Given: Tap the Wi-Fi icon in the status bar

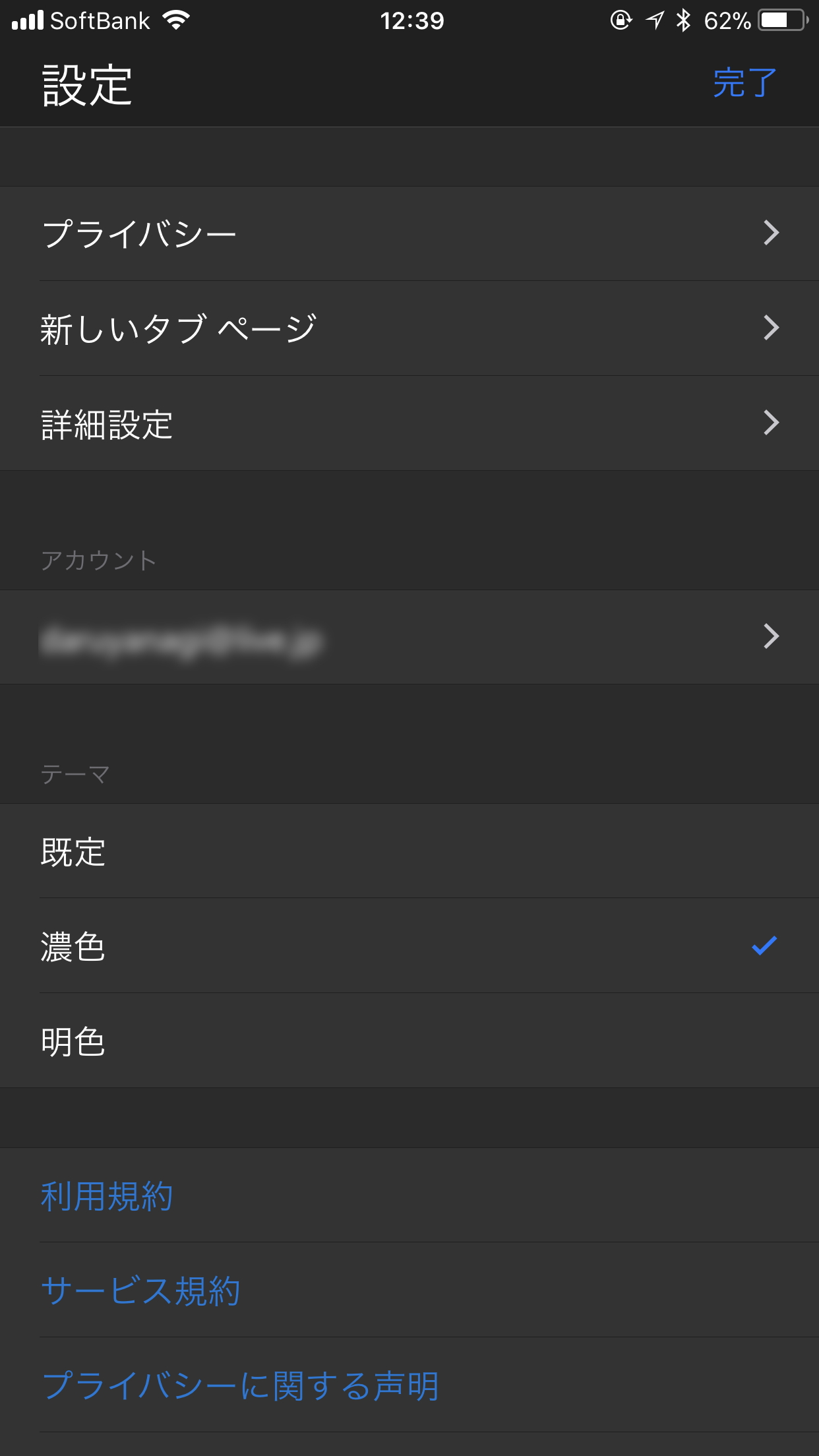Looking at the screenshot, I should 175,20.
